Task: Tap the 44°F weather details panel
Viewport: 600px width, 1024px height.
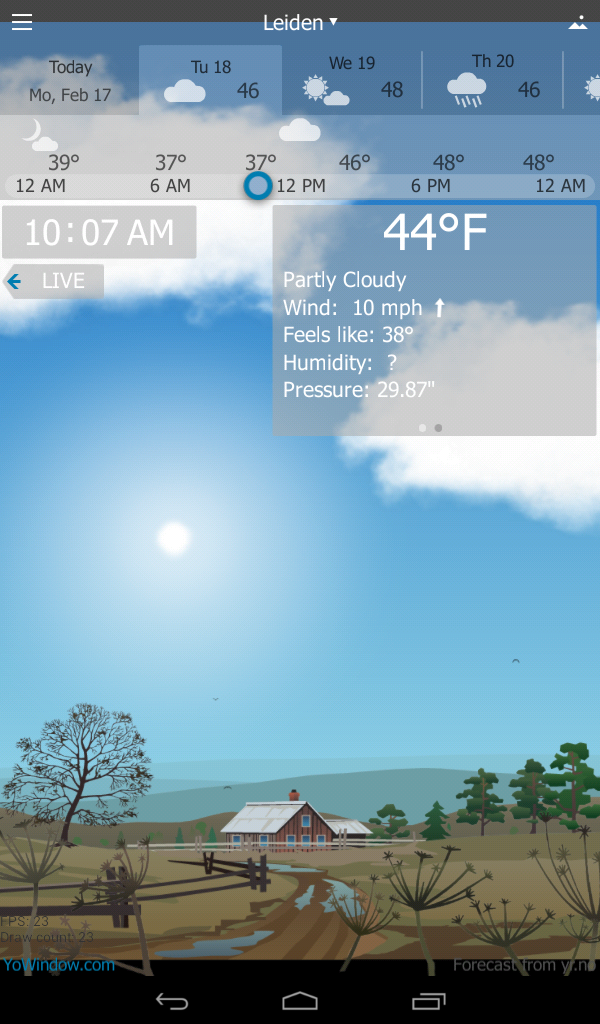Action: click(434, 320)
